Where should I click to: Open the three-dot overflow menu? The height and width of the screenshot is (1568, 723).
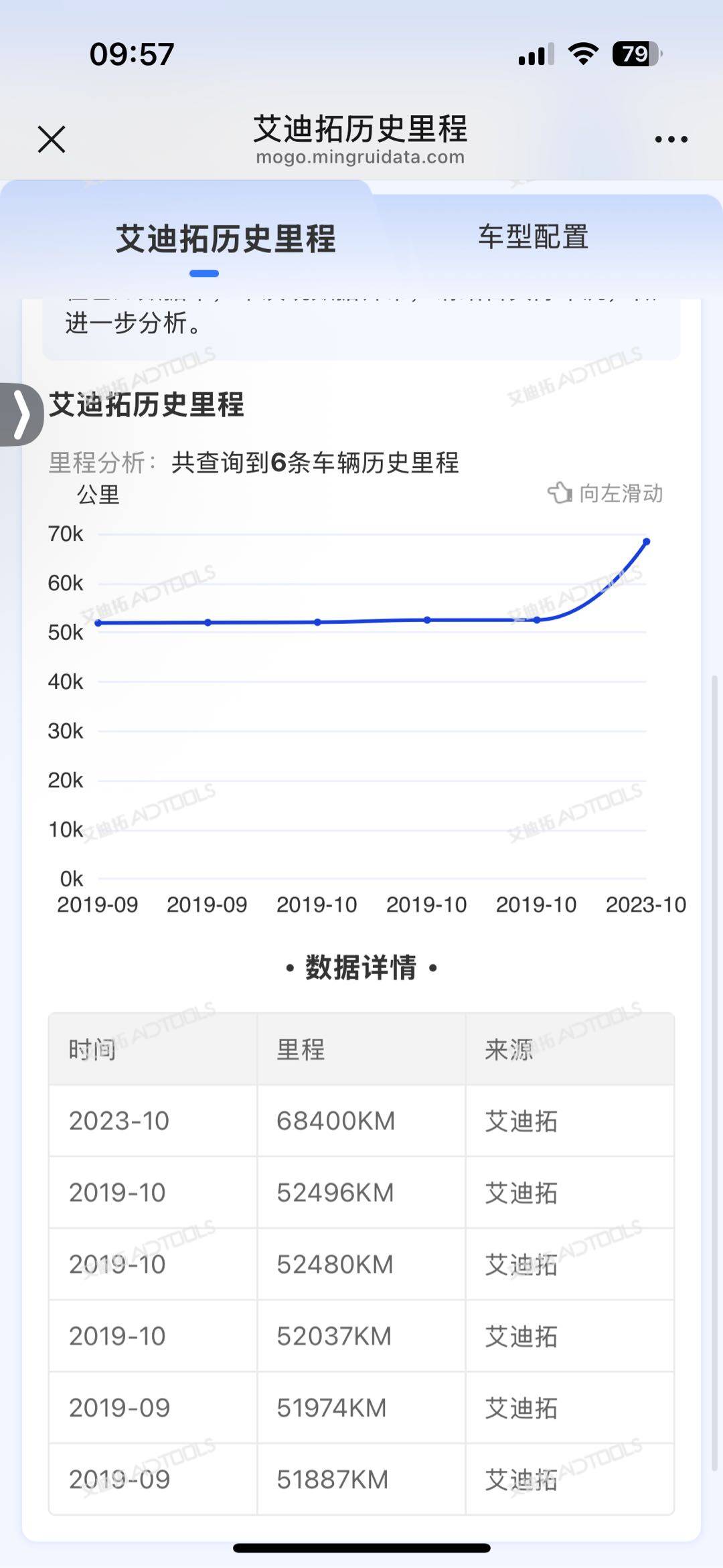671,139
